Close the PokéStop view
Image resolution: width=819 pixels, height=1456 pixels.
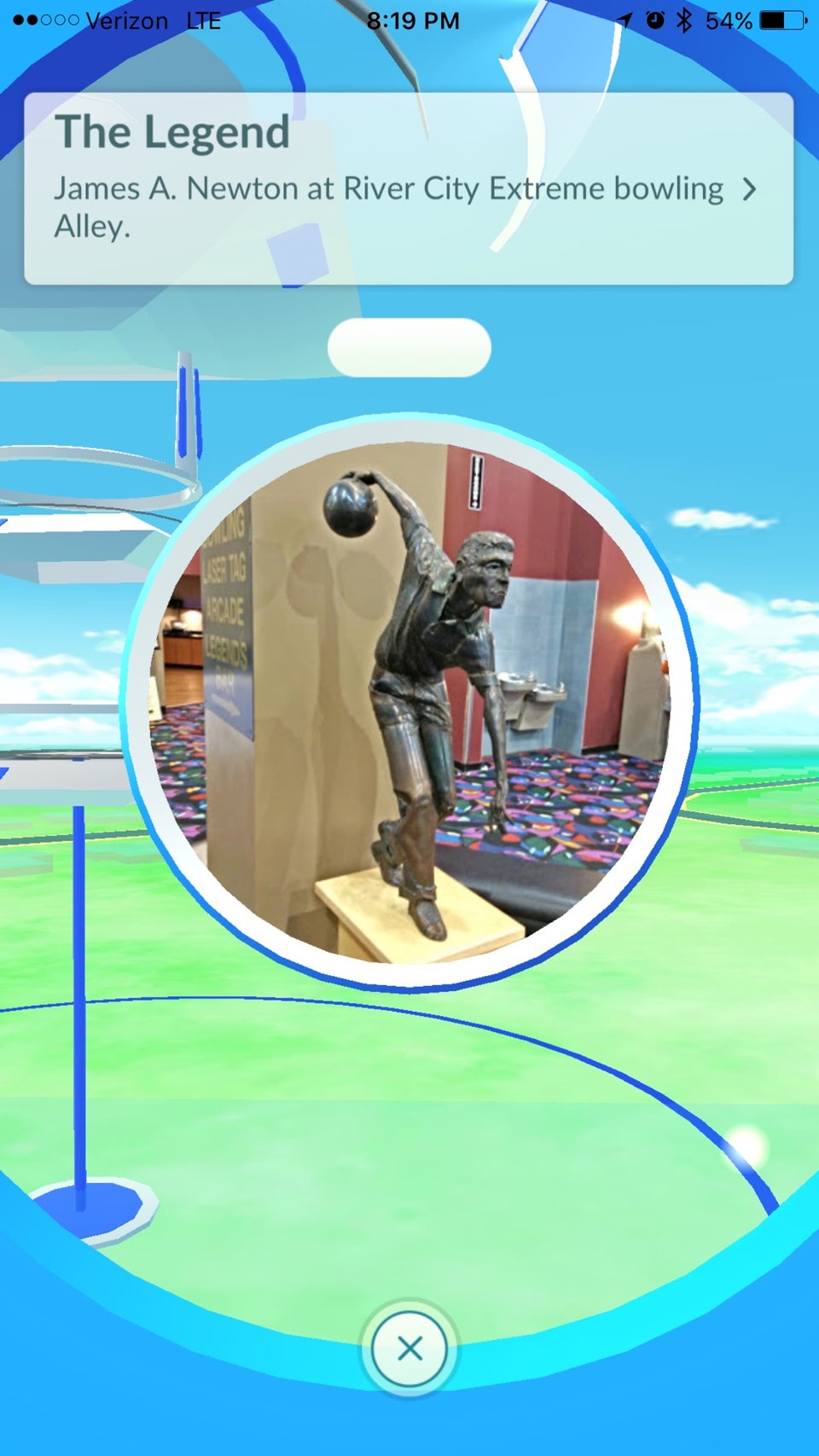click(x=409, y=1349)
